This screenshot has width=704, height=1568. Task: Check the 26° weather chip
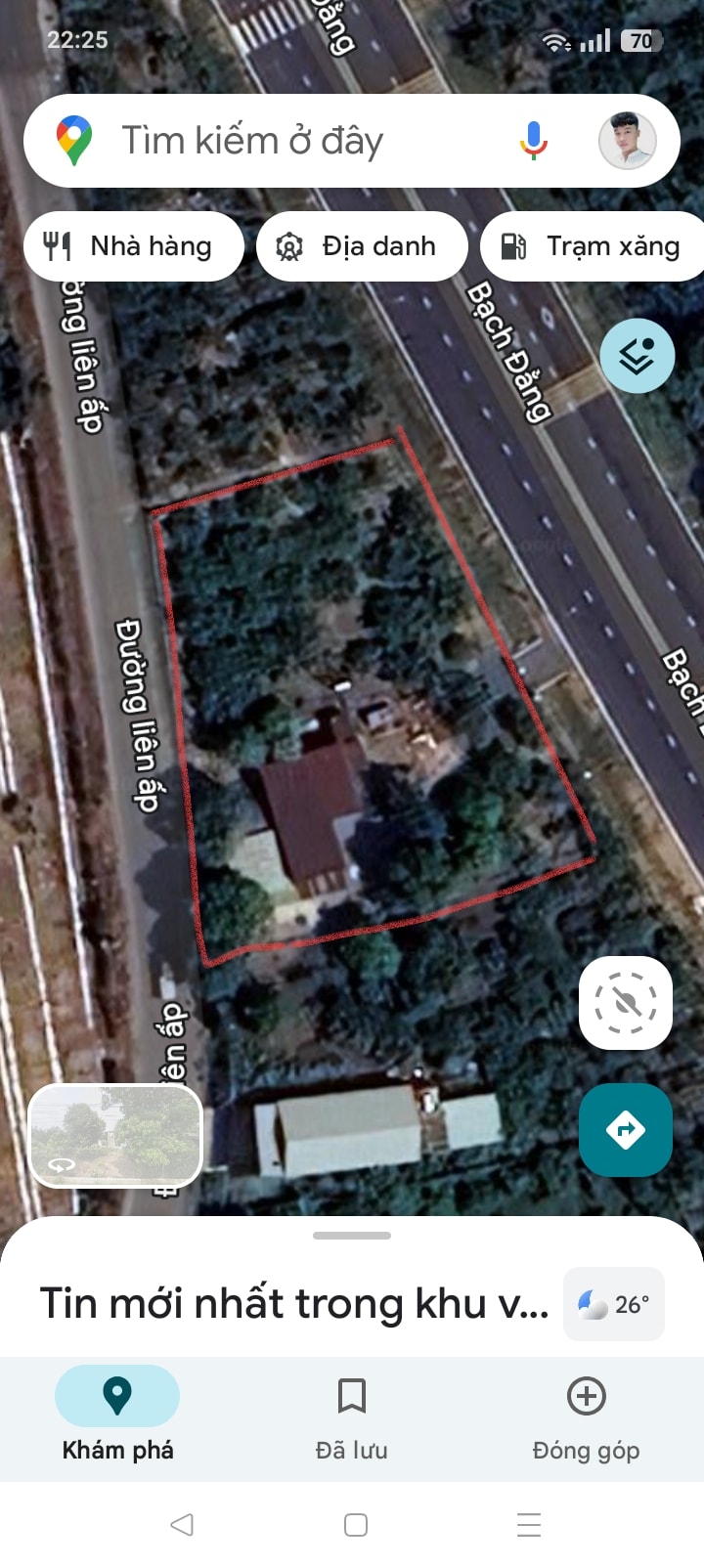[614, 1304]
